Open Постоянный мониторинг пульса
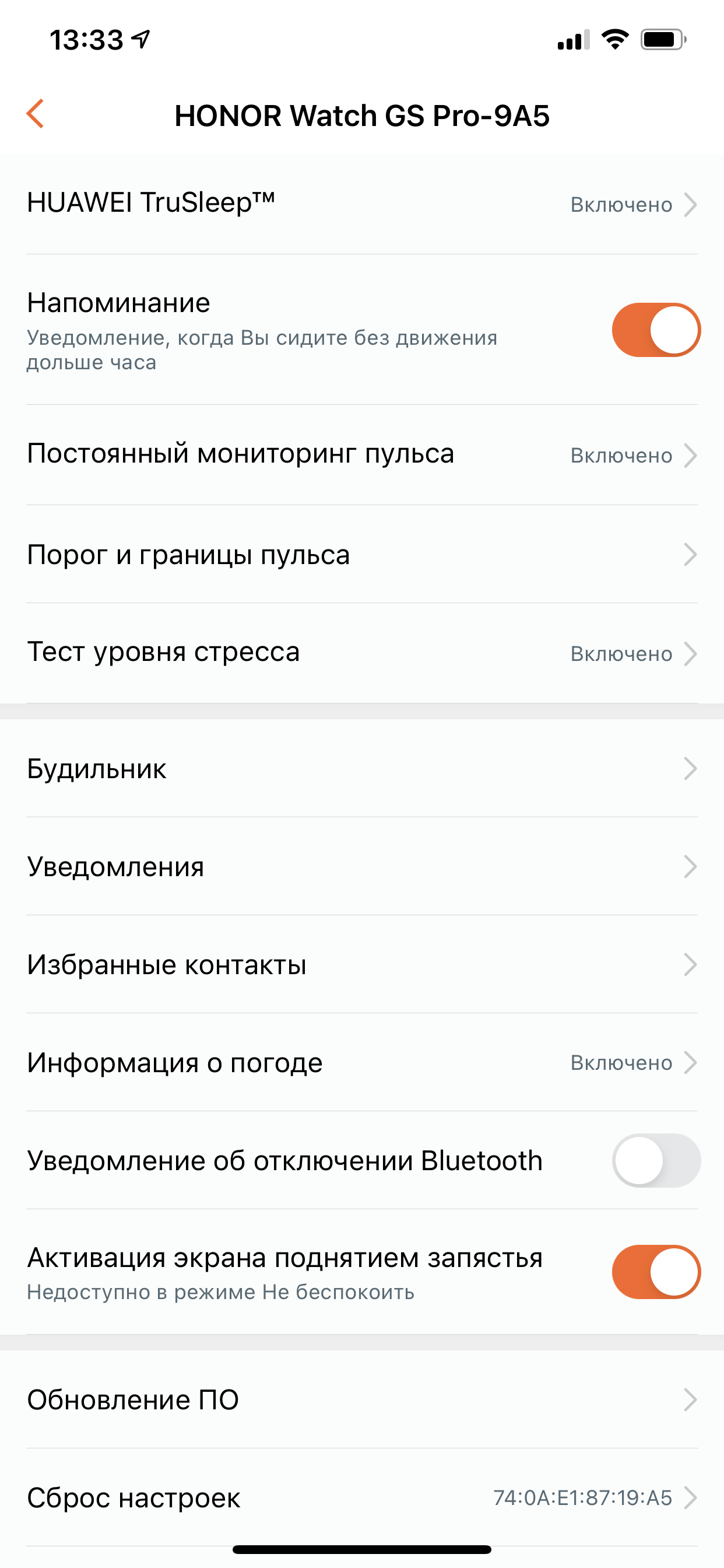 coord(361,454)
